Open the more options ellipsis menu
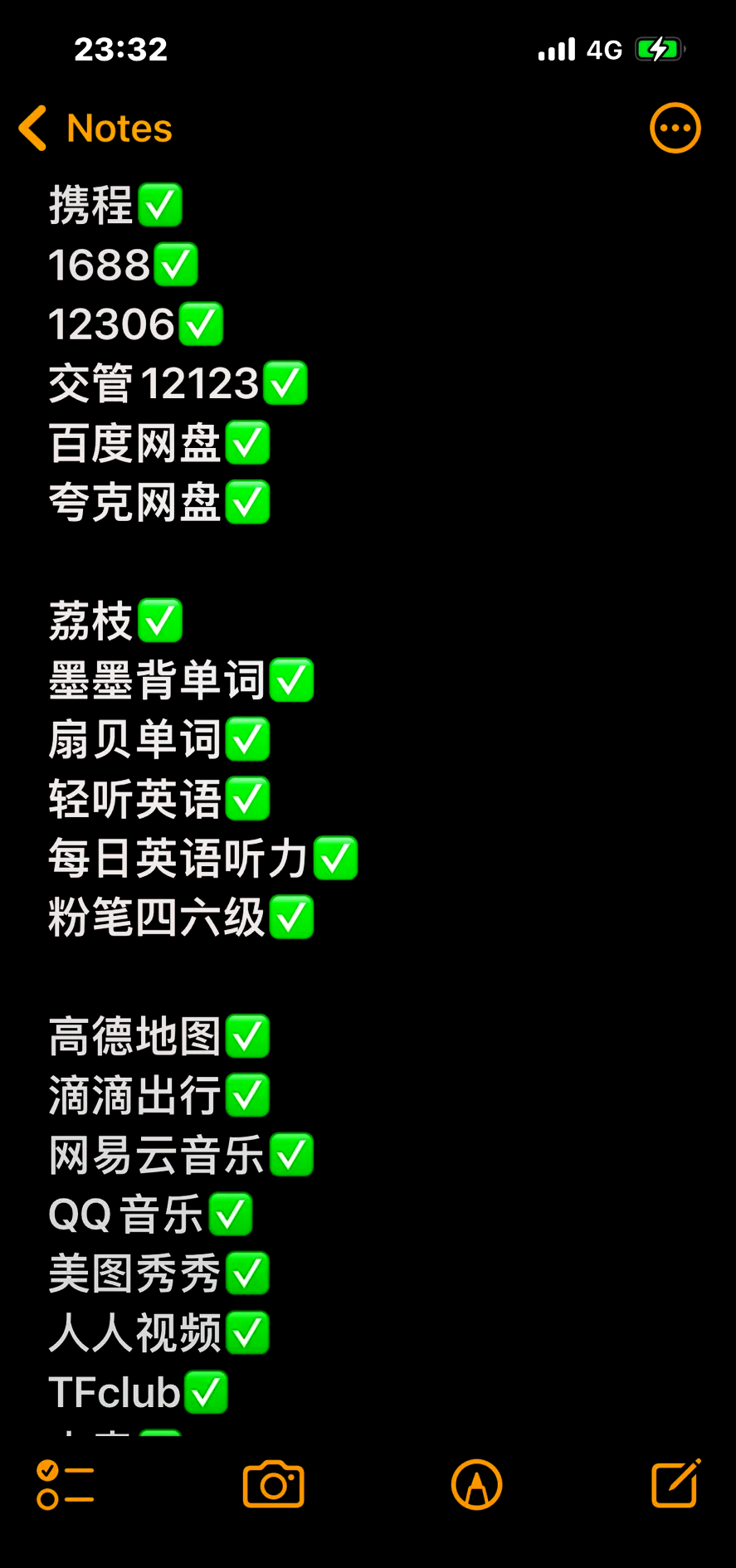This screenshot has height=1568, width=736. click(675, 129)
